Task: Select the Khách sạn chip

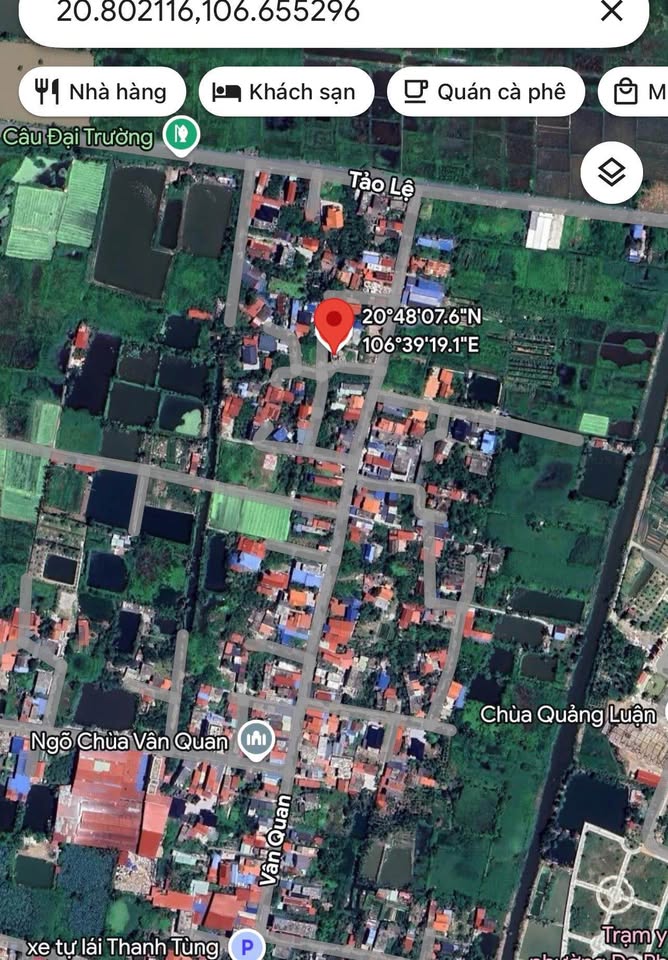Action: pos(286,92)
